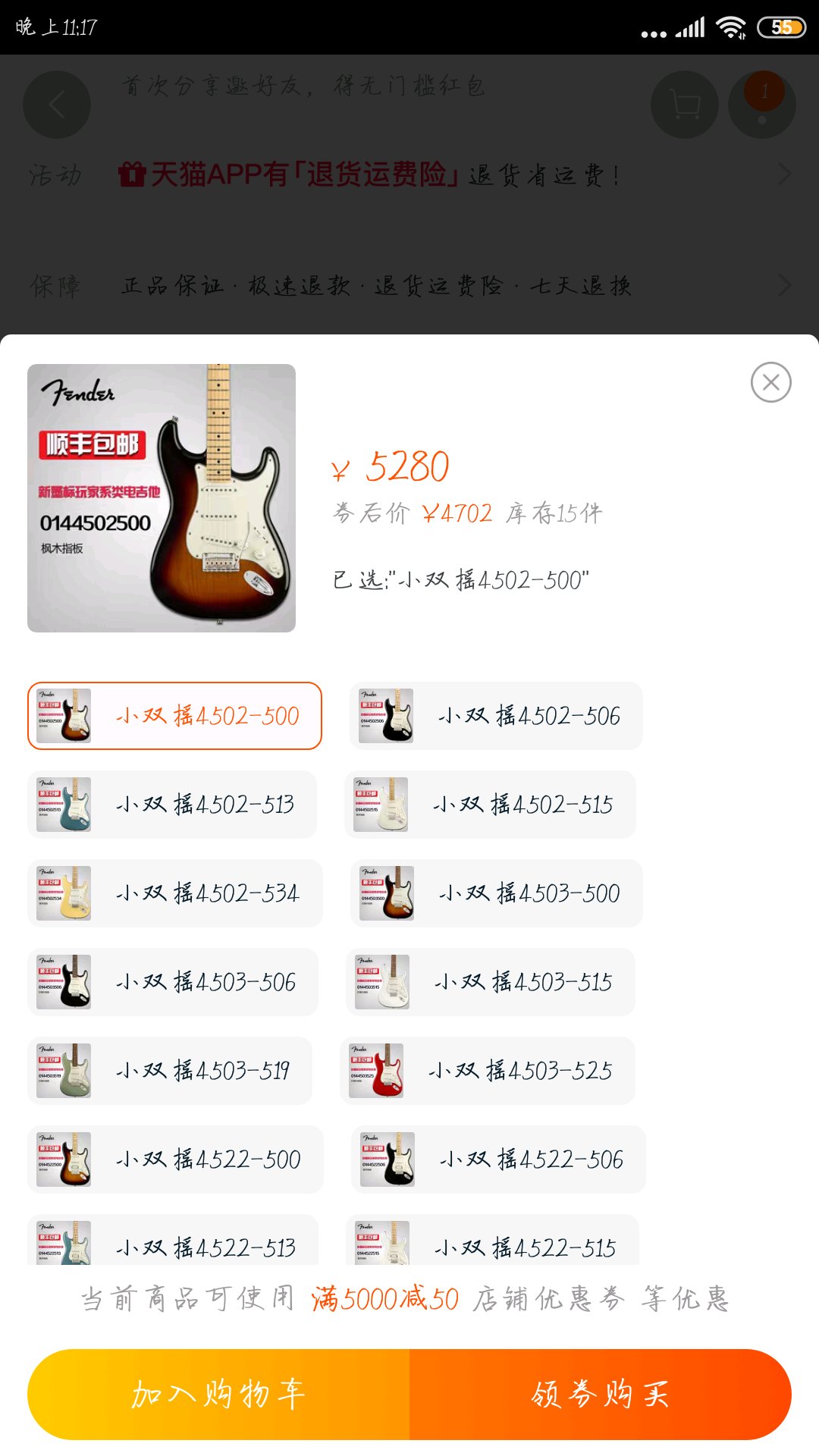Add the guitar to cart (加入购物车)
The height and width of the screenshot is (1456, 819).
tap(218, 1394)
